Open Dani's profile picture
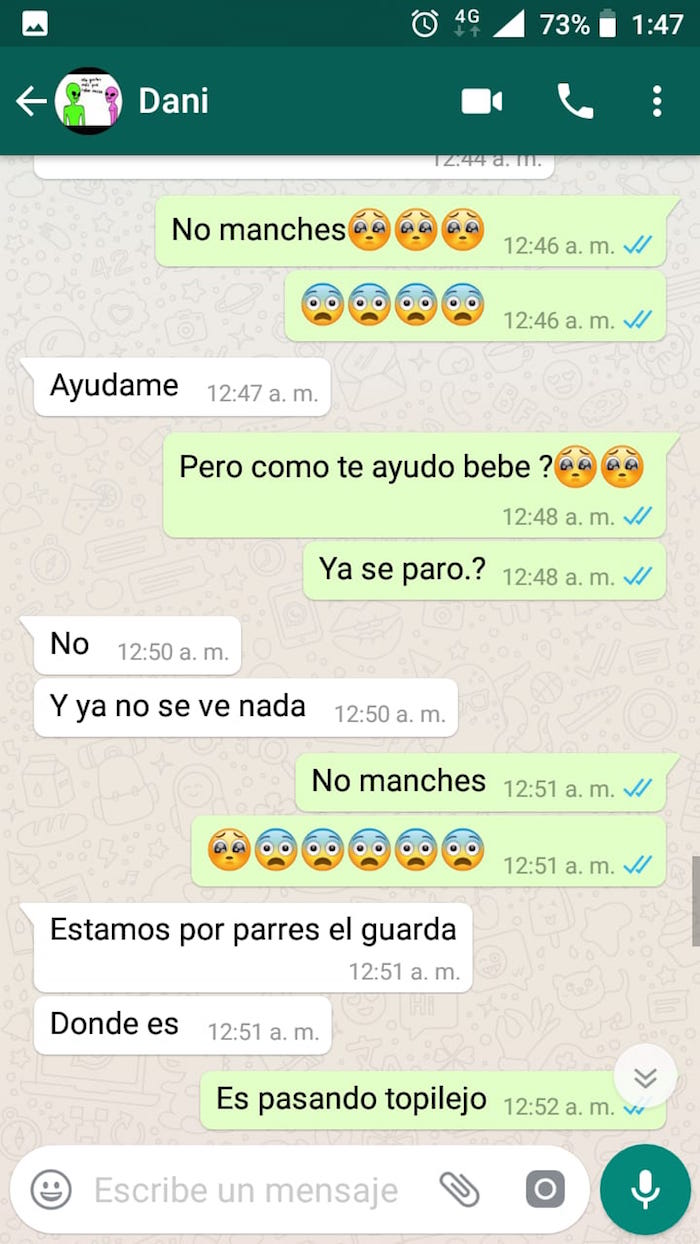This screenshot has height=1244, width=700. tap(88, 101)
